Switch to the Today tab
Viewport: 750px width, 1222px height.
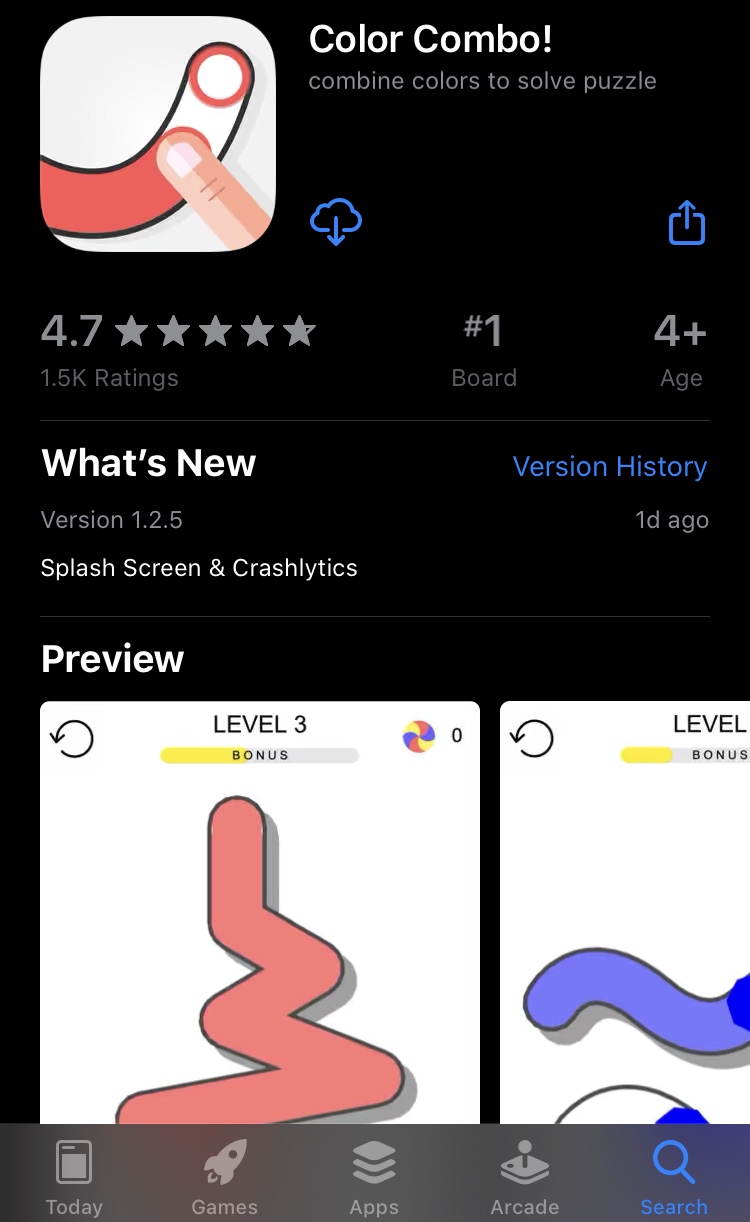tap(74, 1177)
